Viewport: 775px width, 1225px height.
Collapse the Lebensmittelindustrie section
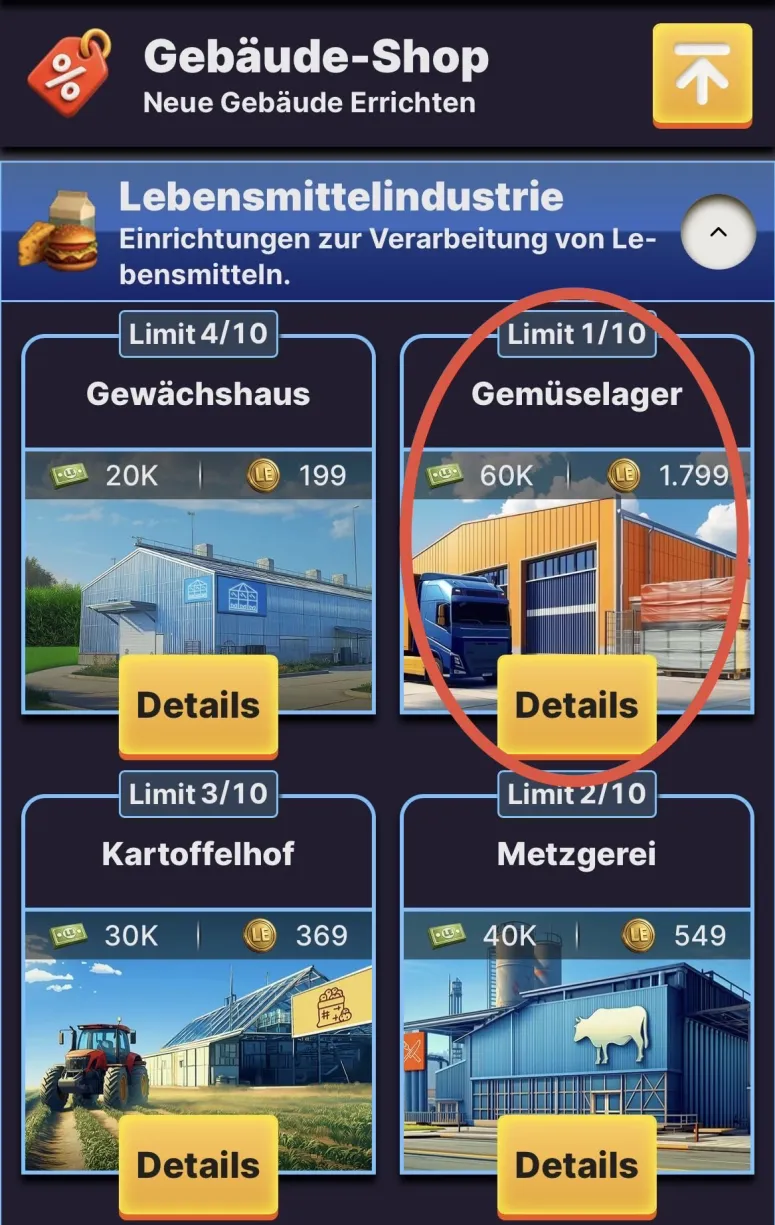717,233
